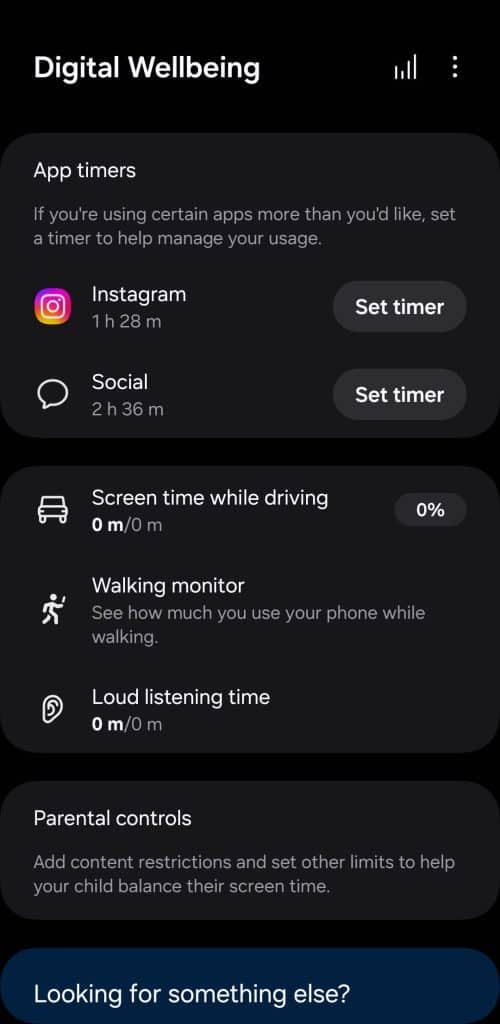Open Loud listening time
This screenshot has height=1024, width=500.
(x=250, y=710)
